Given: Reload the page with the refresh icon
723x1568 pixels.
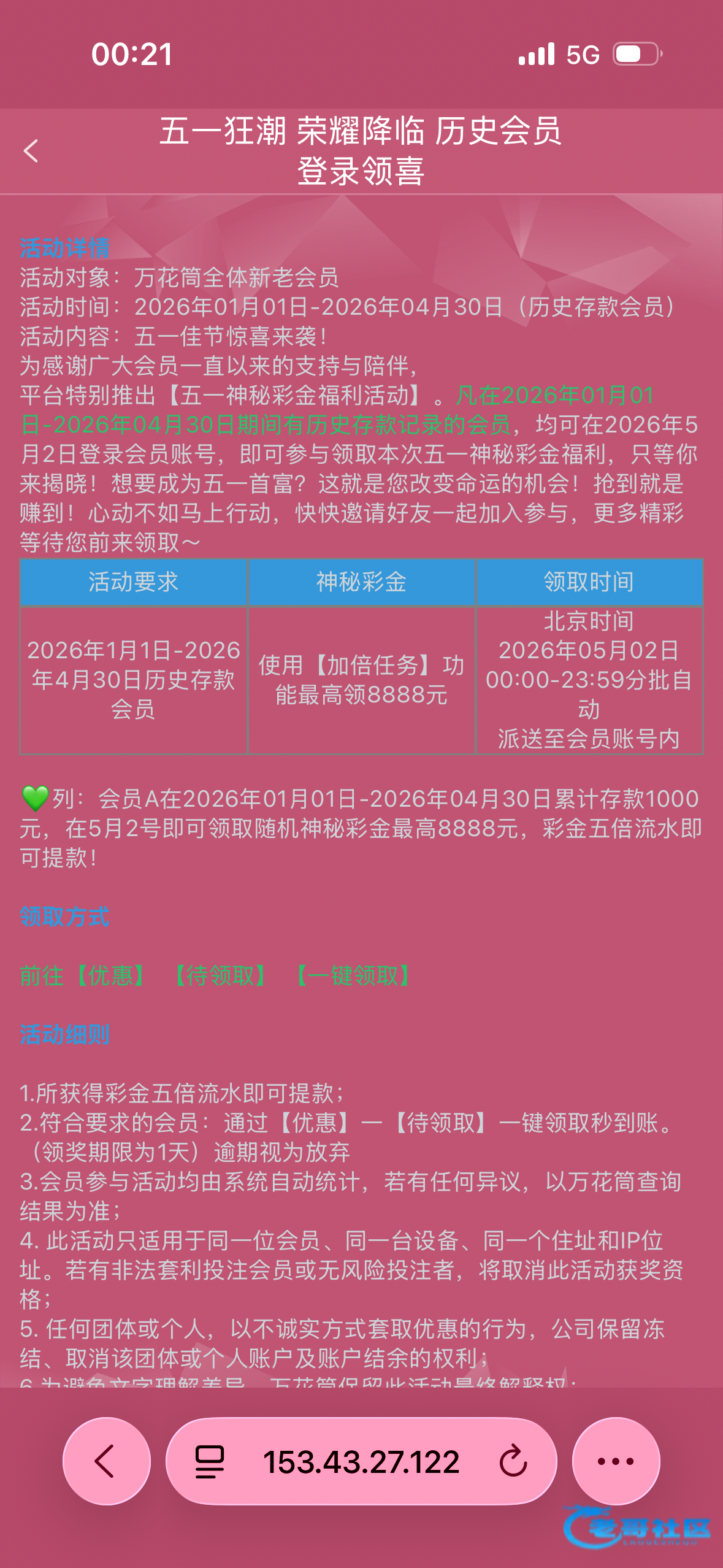Looking at the screenshot, I should pos(513,1461).
